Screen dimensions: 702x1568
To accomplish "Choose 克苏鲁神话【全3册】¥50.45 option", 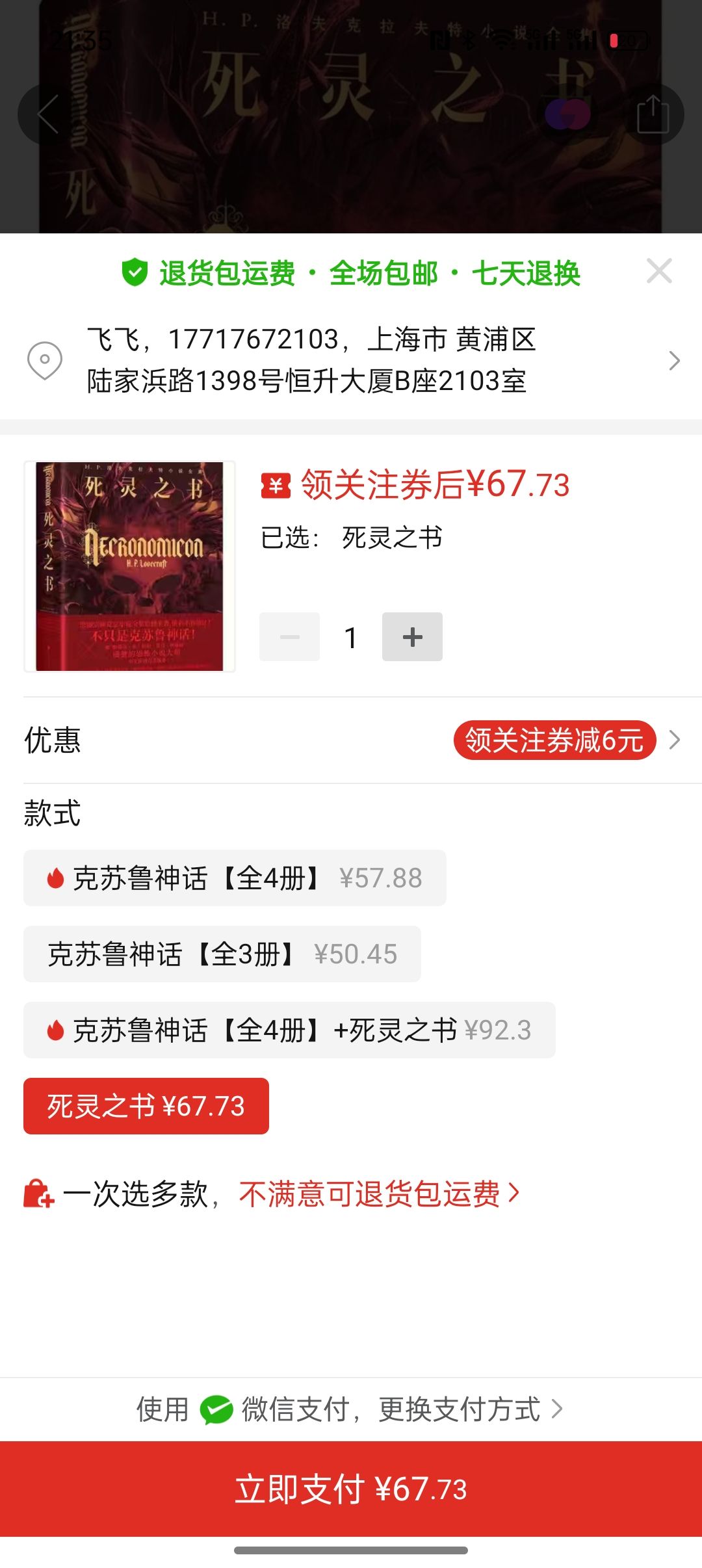I will [x=222, y=954].
